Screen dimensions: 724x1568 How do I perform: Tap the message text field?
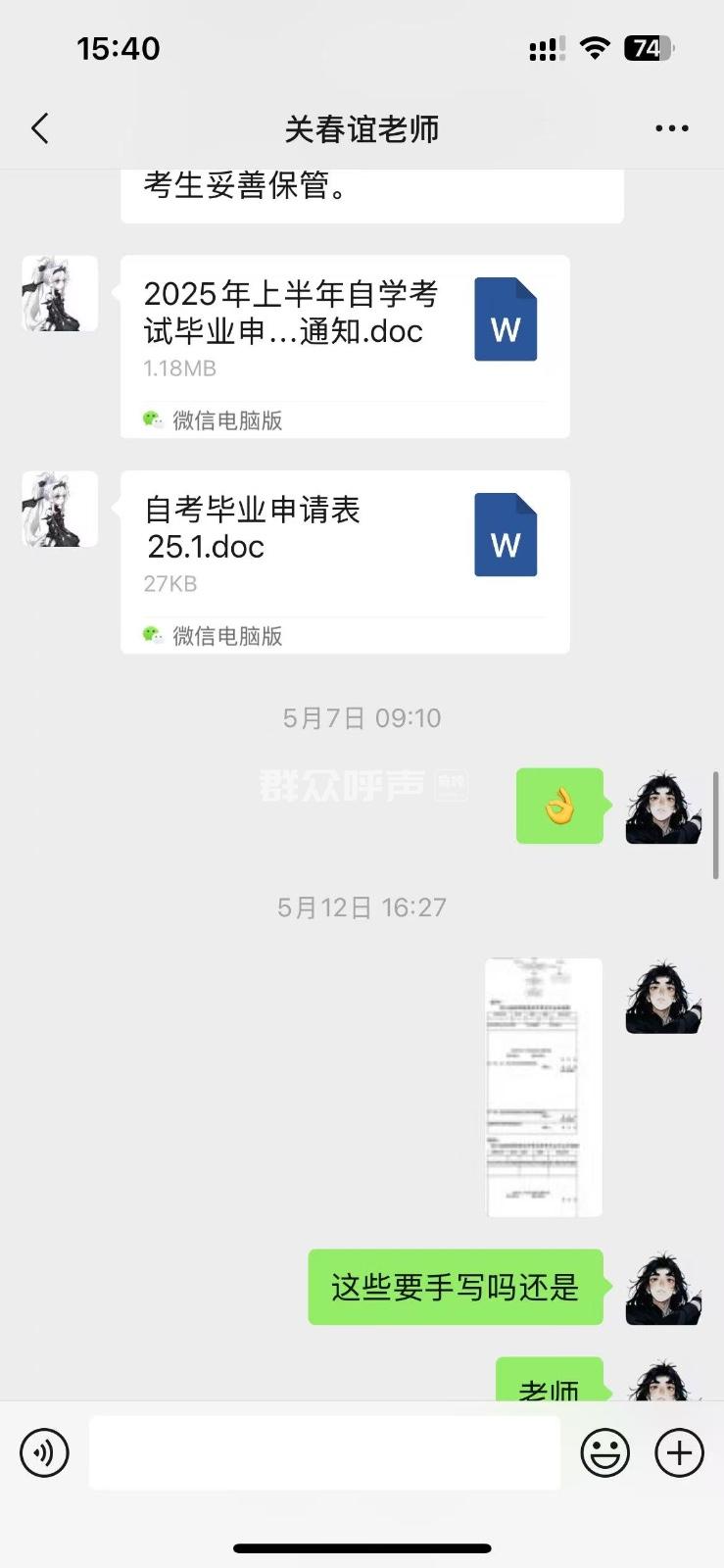324,1452
